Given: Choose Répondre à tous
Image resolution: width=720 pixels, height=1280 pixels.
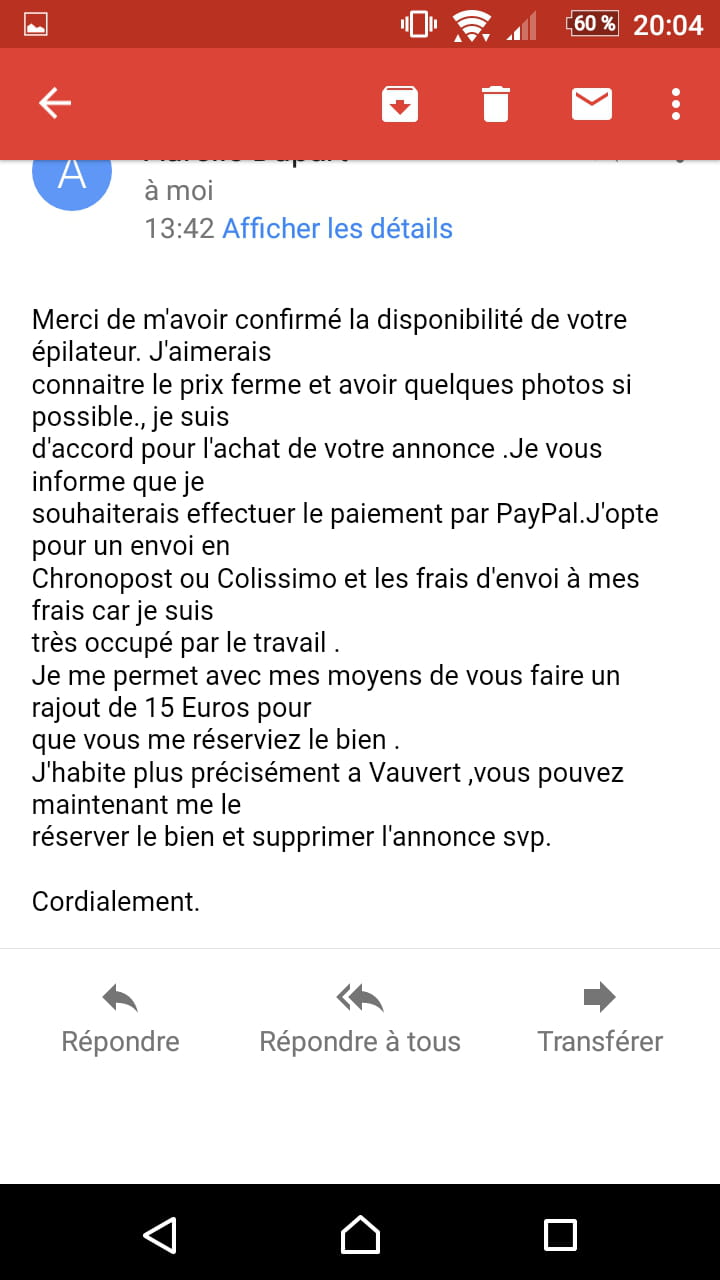Looking at the screenshot, I should [x=360, y=1019].
